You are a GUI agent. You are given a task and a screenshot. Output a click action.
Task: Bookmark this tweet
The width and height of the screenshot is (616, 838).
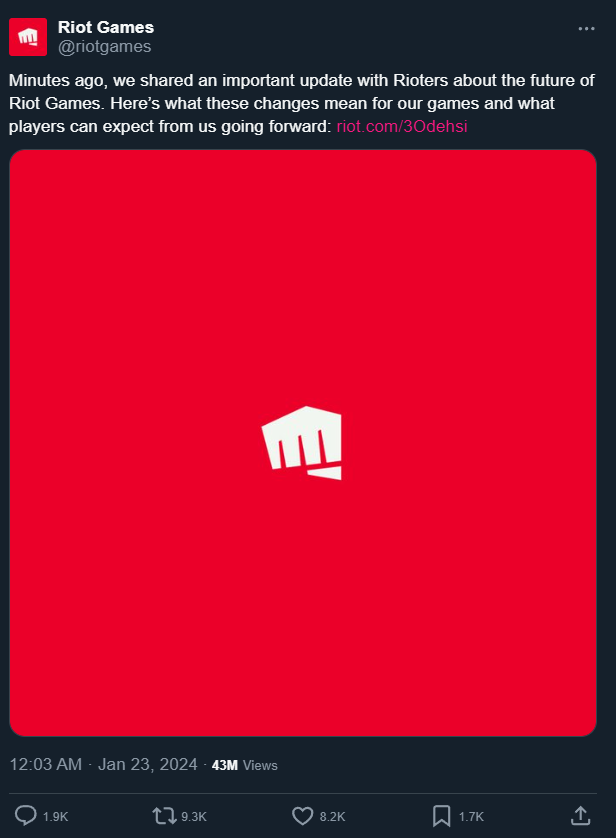pos(441,816)
